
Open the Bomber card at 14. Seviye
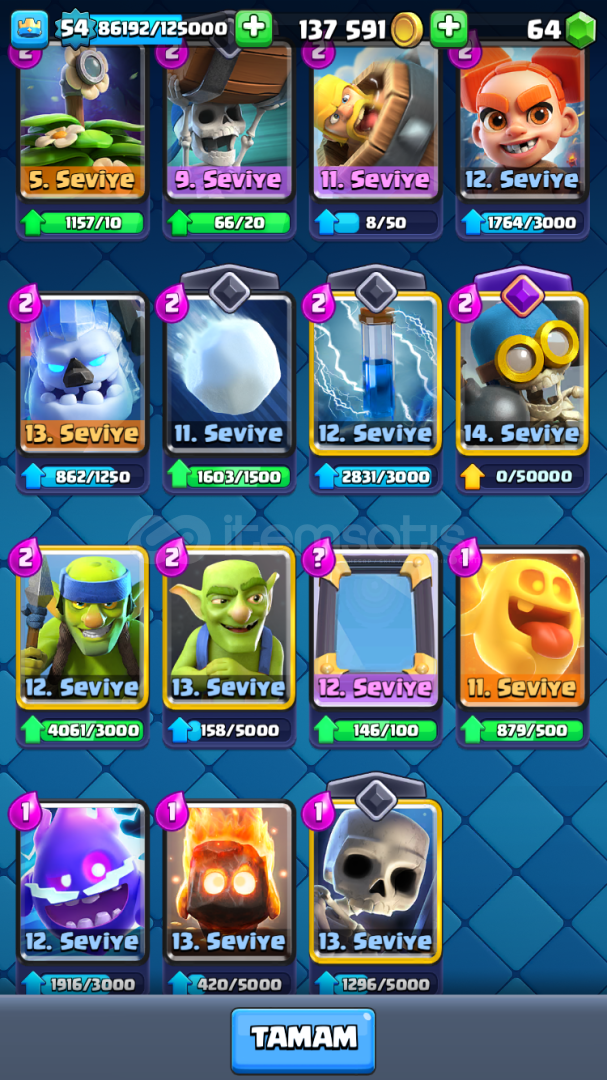[x=522, y=374]
